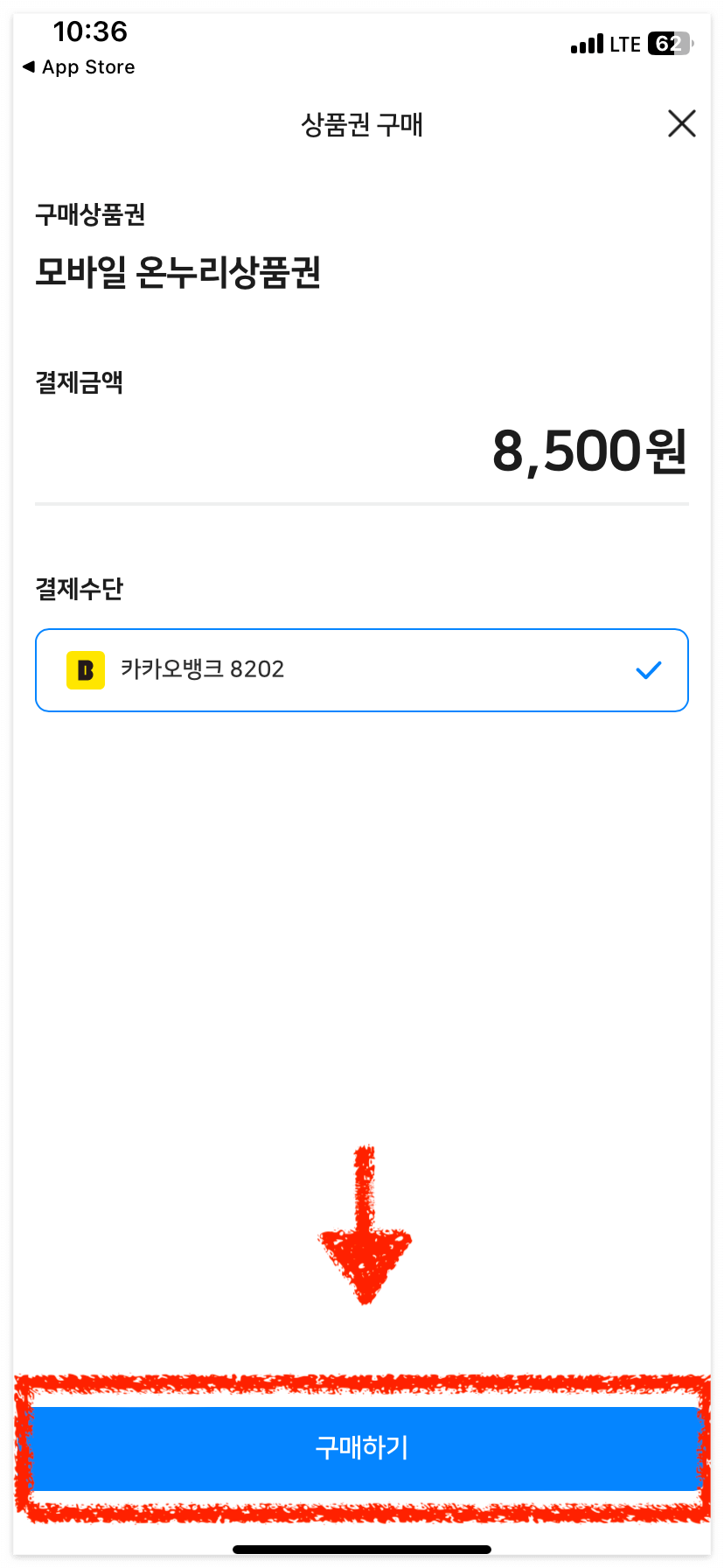Tap the home indicator bar at bottom
The width and height of the screenshot is (724, 1568).
click(x=362, y=1549)
